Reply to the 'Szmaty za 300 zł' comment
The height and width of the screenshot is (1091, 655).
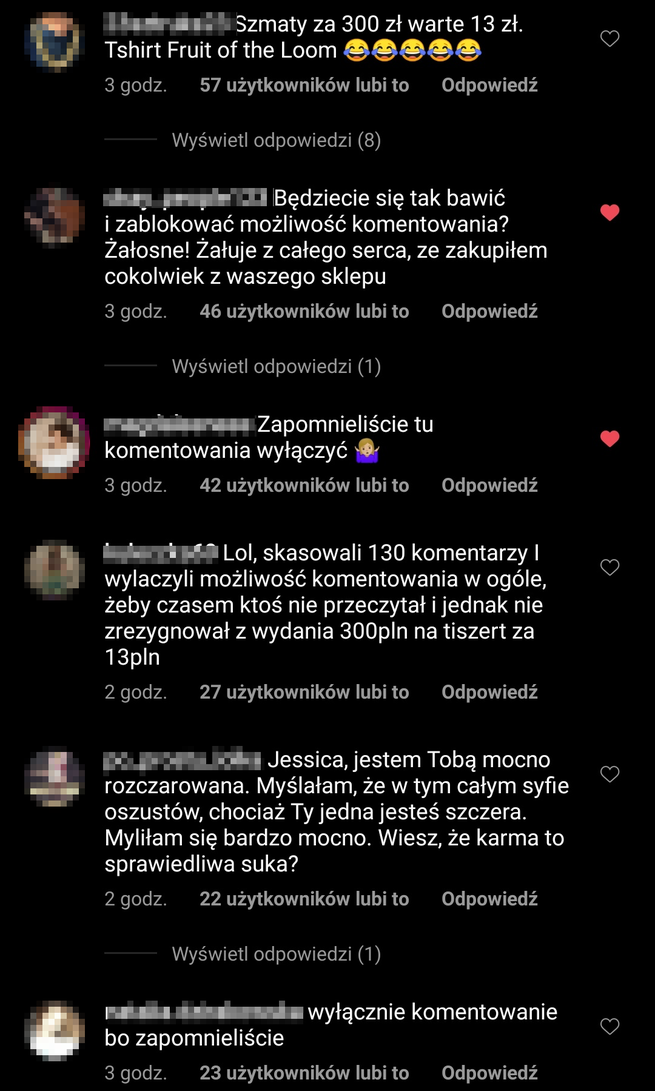click(489, 85)
